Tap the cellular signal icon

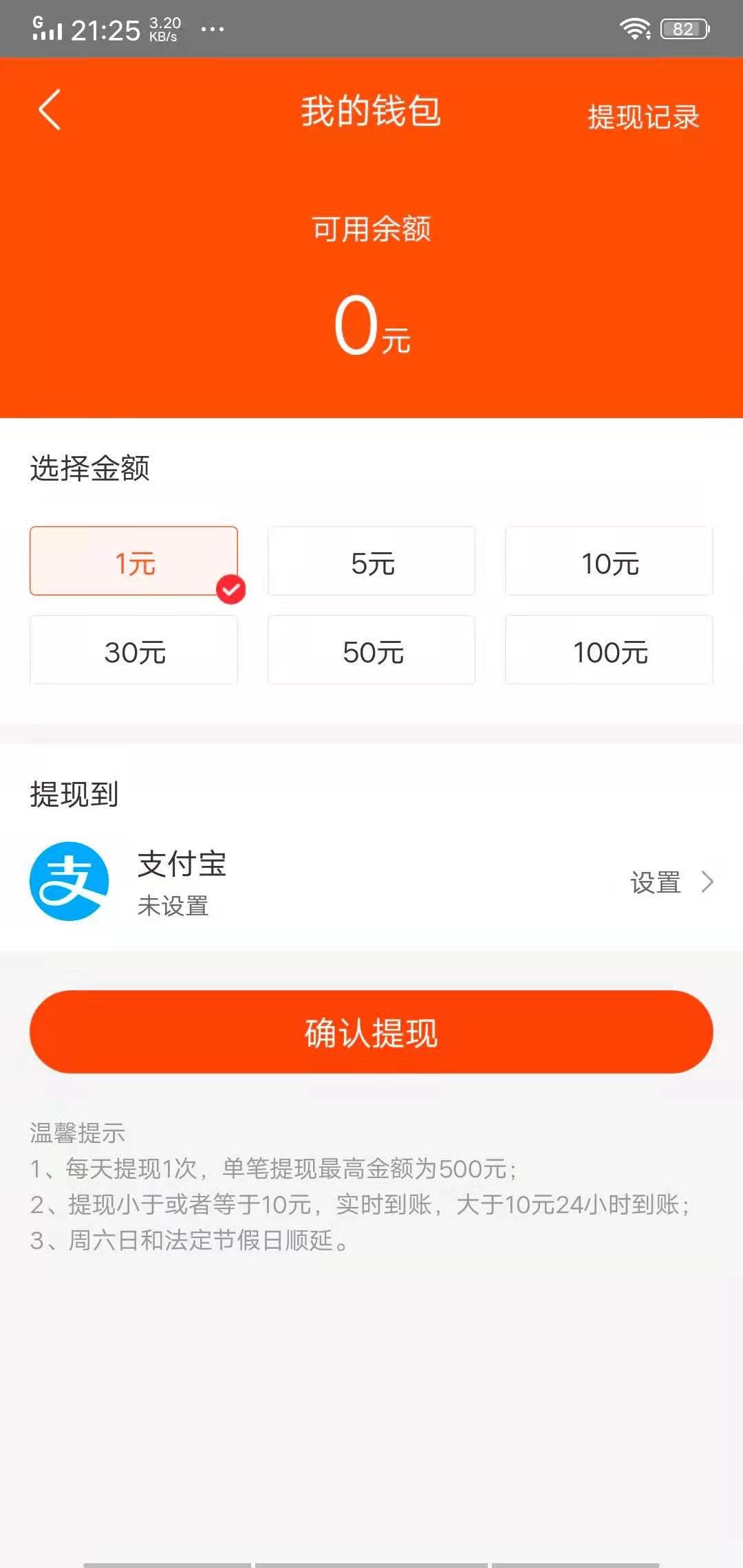[x=45, y=29]
